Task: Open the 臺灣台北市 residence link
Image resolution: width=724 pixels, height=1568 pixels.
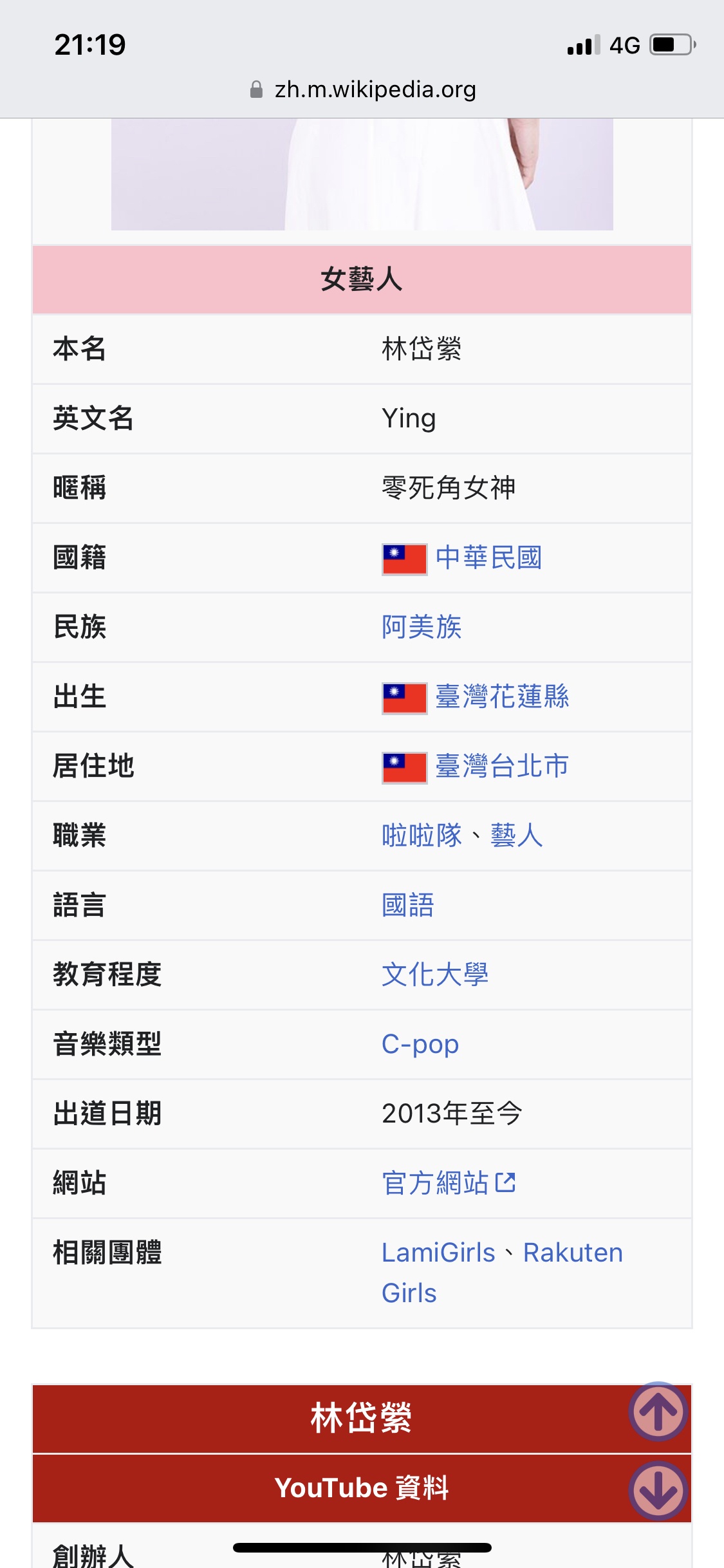Action: (x=502, y=766)
